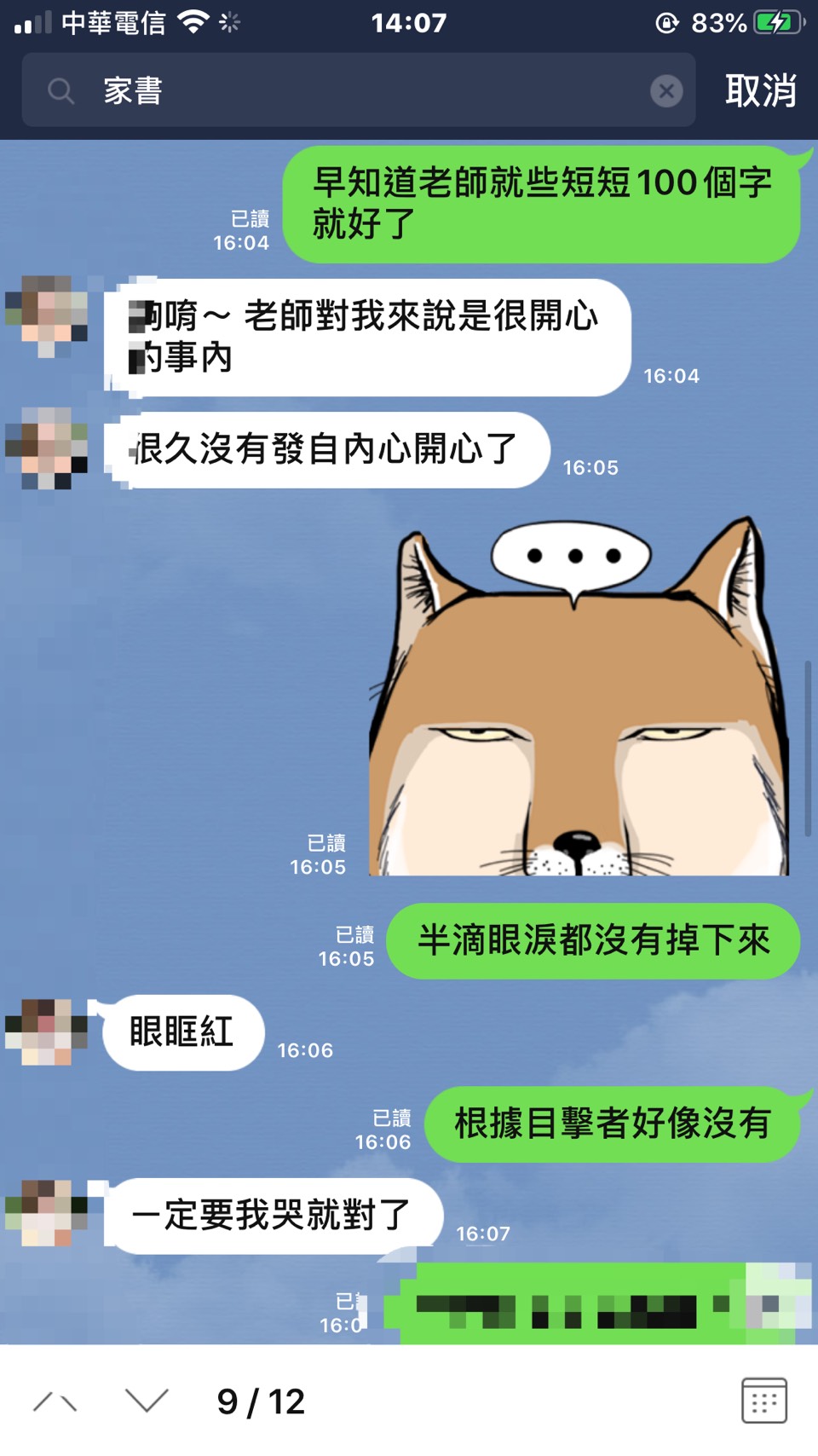
Task: Tap the search field containing 家書
Action: 358,90
